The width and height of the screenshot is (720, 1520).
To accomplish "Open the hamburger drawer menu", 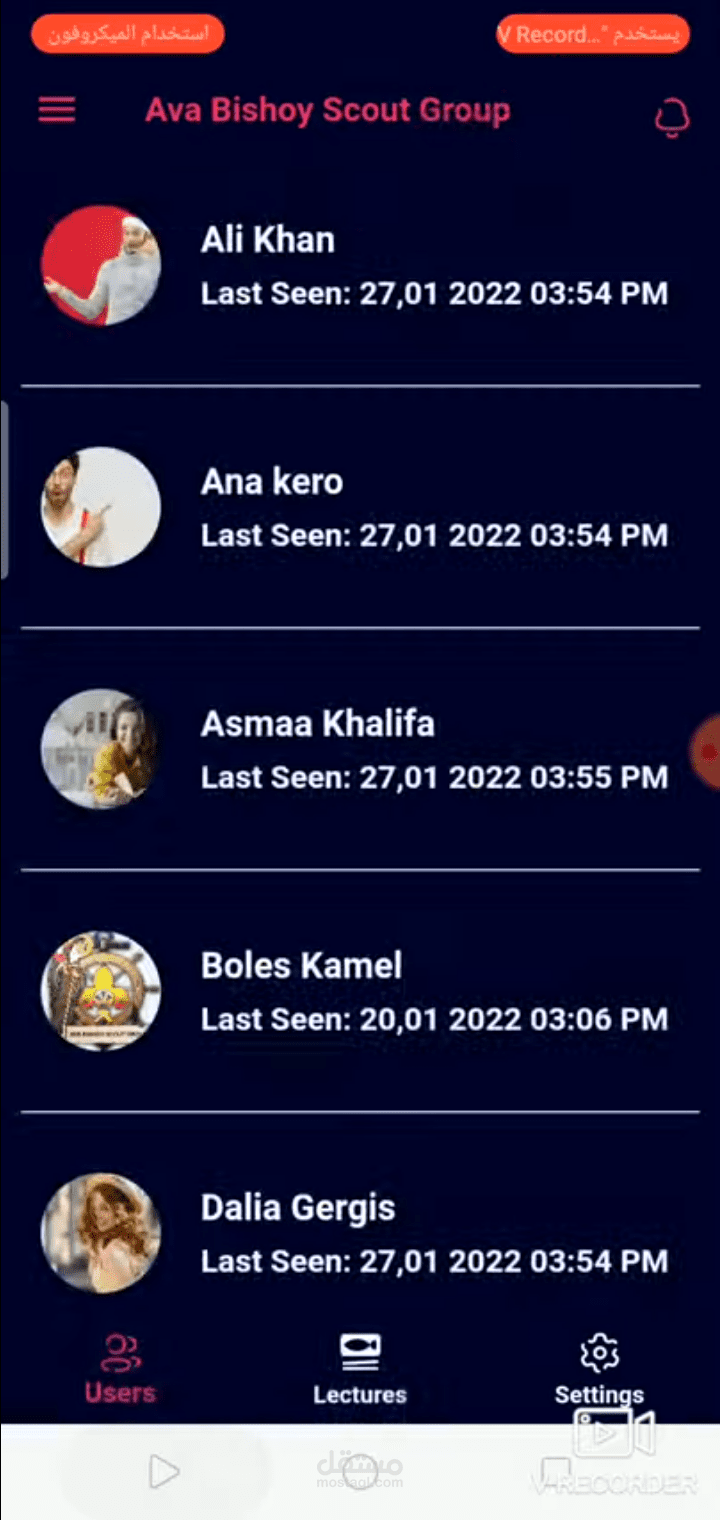I will pyautogui.click(x=57, y=110).
